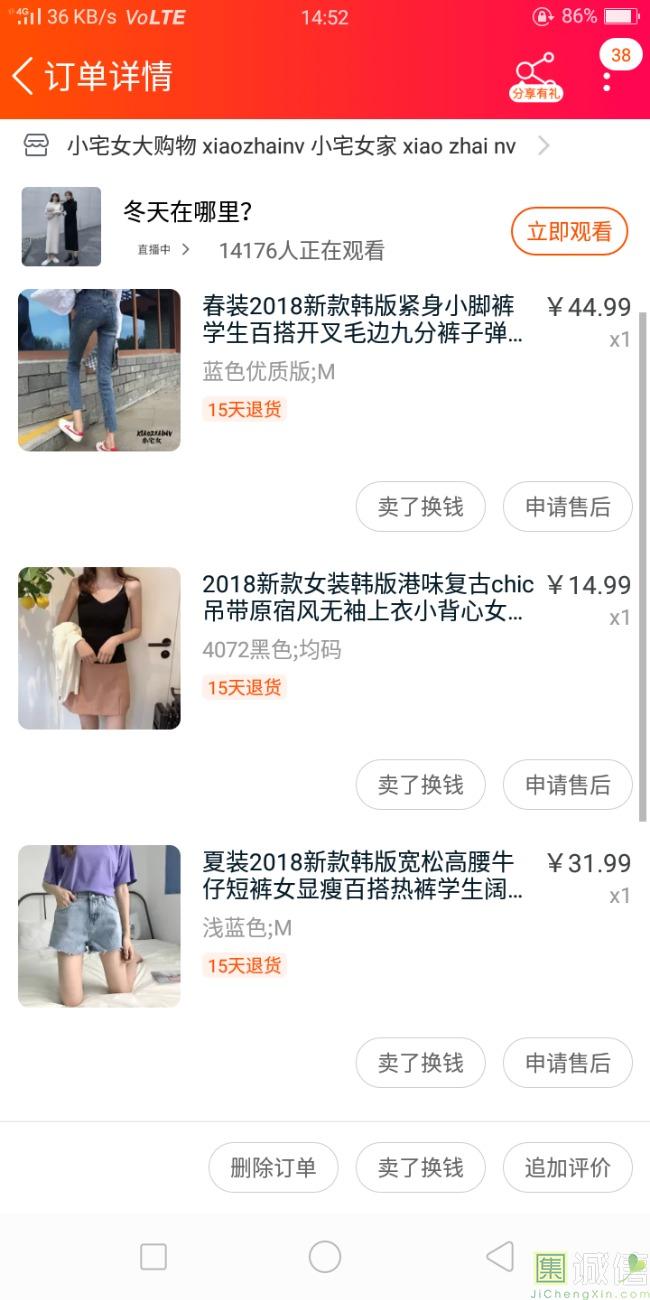Tap 卖了换钱 for the 小脚裤 item
Screen dimensions: 650x1300
click(420, 507)
